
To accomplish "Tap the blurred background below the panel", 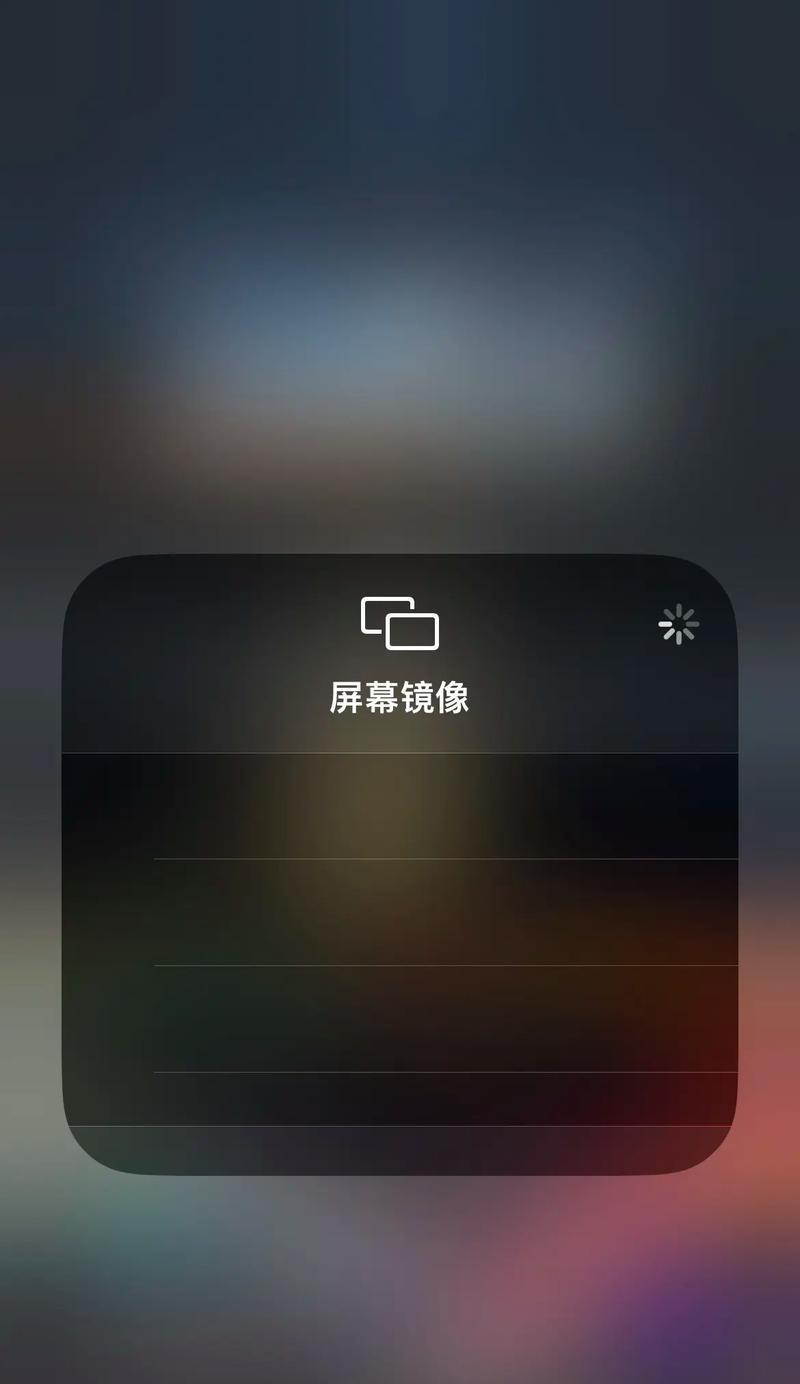I will [398, 1280].
